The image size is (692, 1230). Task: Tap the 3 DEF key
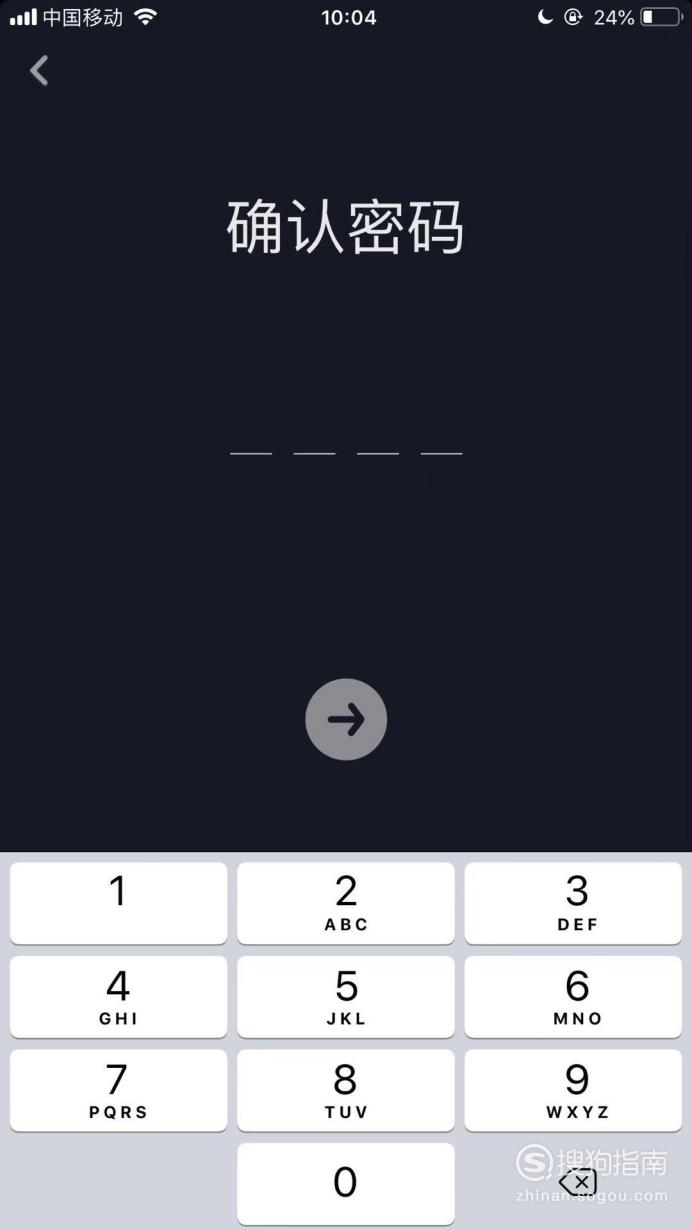573,902
